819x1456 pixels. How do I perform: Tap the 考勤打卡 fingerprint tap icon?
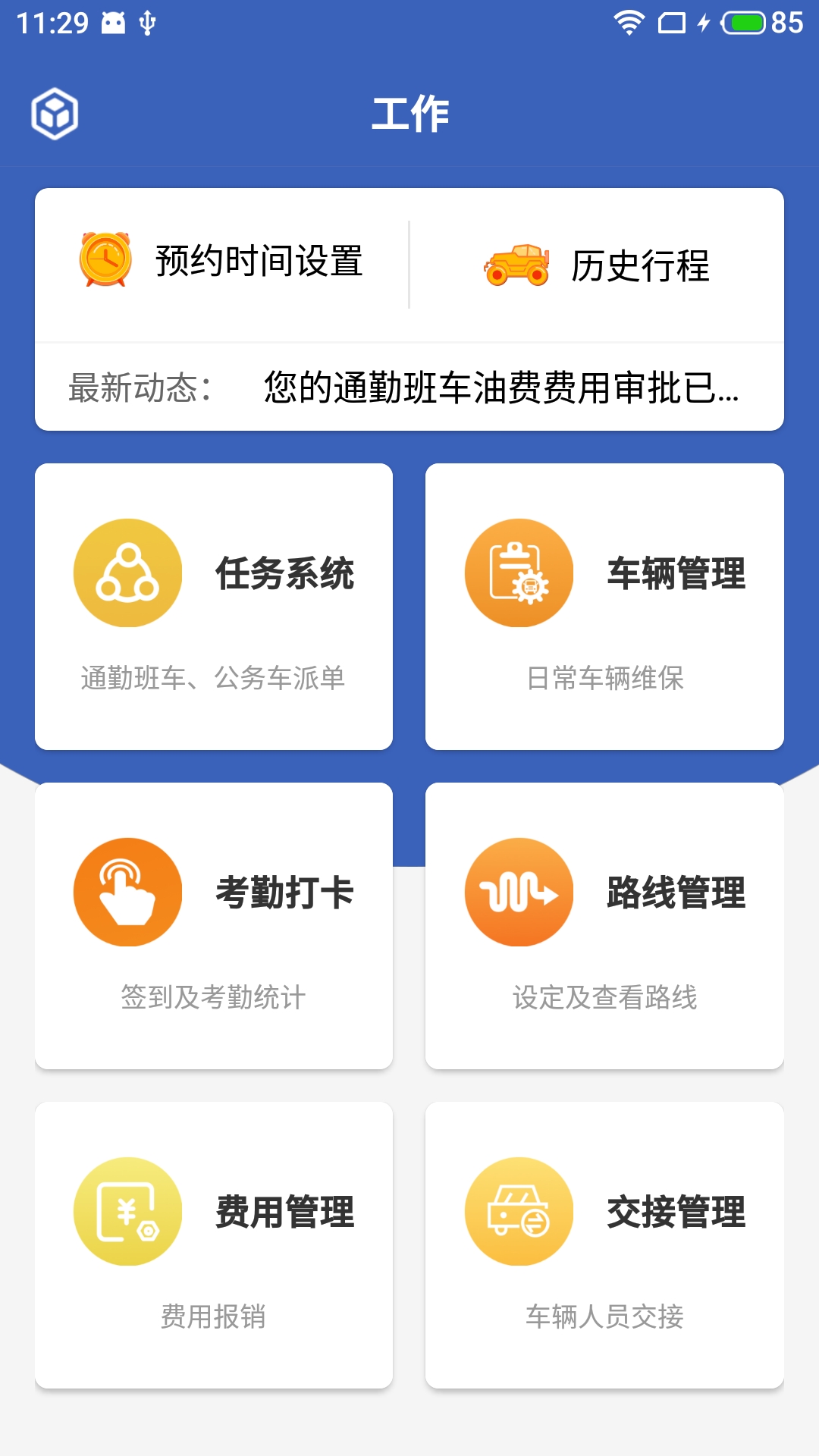pos(127,892)
